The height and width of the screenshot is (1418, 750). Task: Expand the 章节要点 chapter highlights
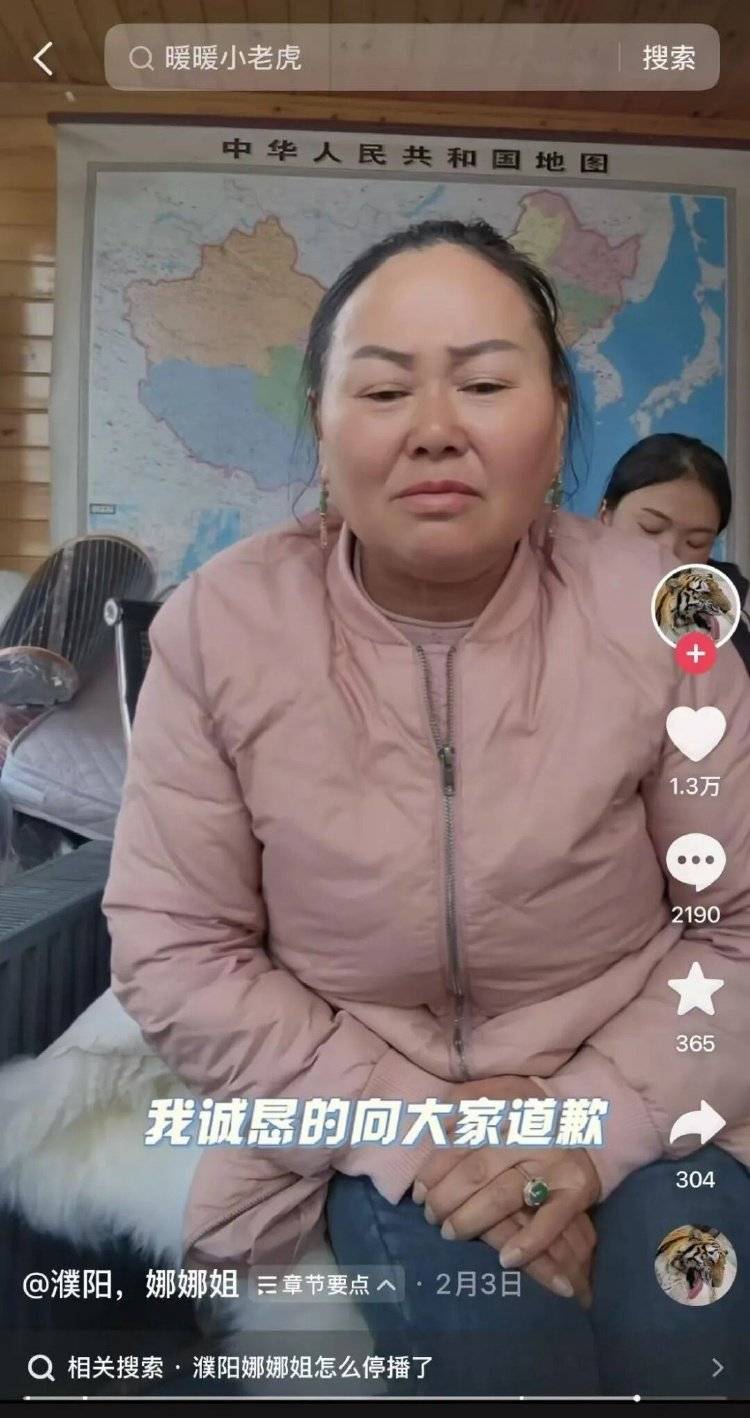[326, 1285]
